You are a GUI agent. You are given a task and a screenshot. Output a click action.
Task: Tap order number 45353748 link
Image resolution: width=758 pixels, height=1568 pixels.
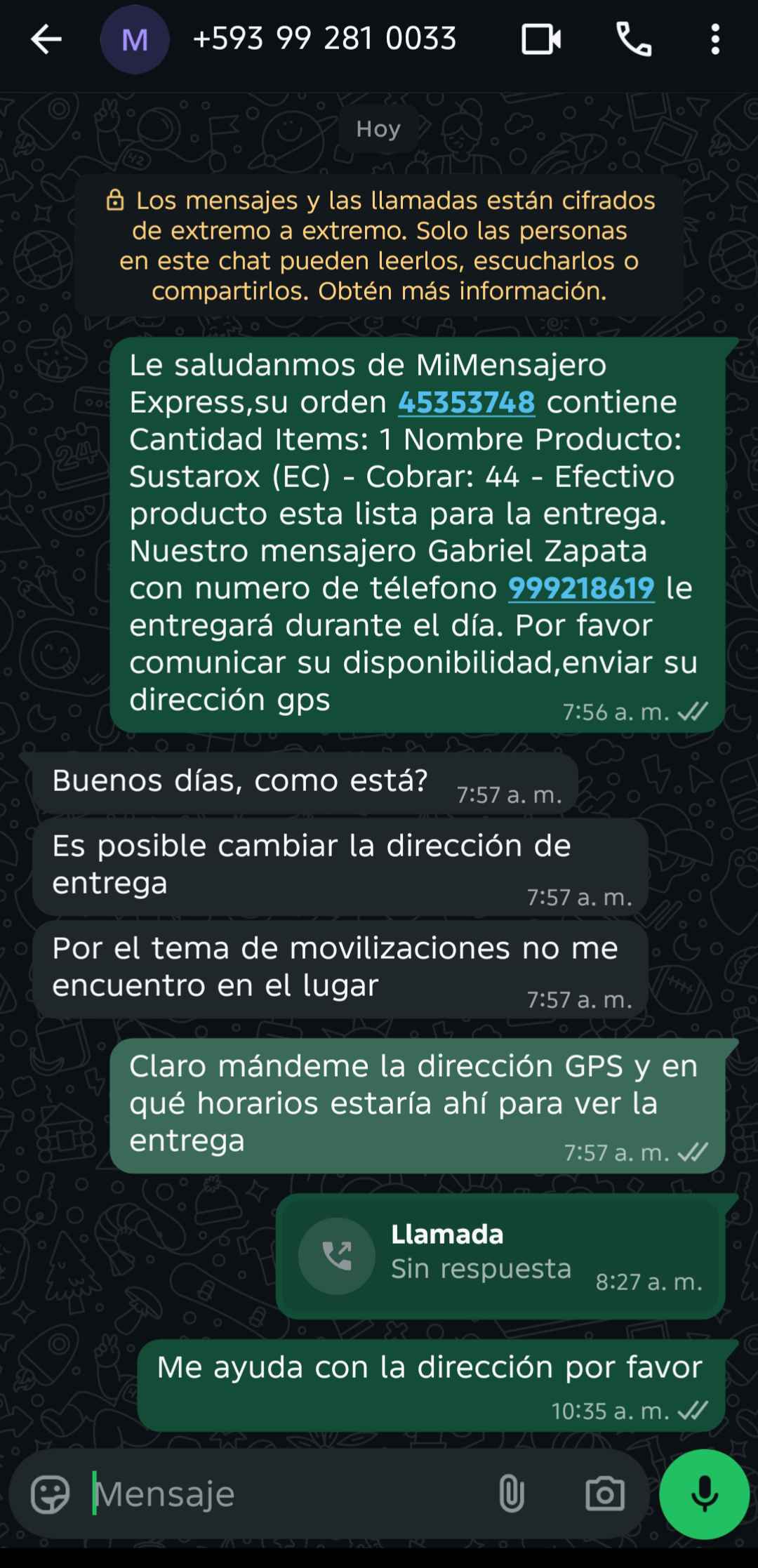click(467, 402)
